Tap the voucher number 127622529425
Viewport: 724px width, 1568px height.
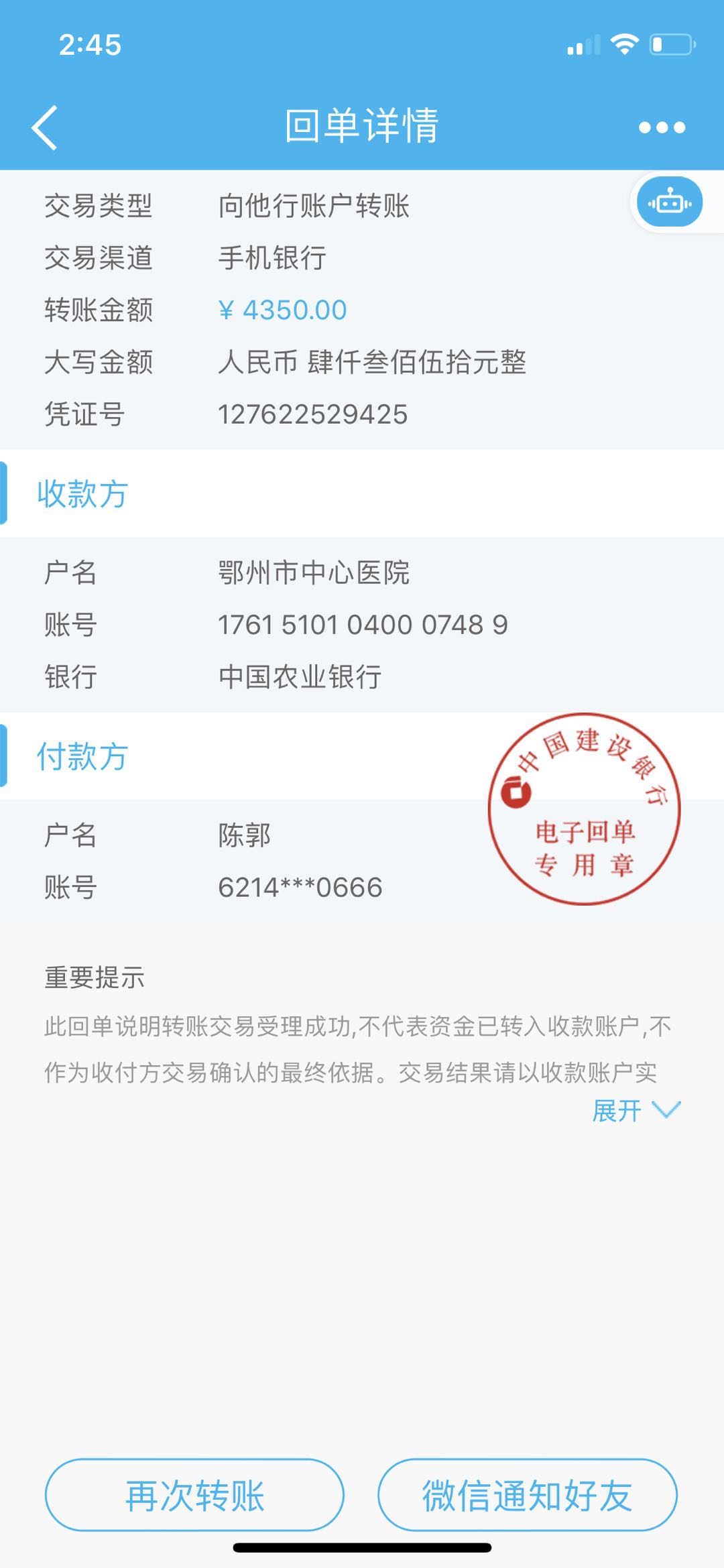[x=312, y=415]
